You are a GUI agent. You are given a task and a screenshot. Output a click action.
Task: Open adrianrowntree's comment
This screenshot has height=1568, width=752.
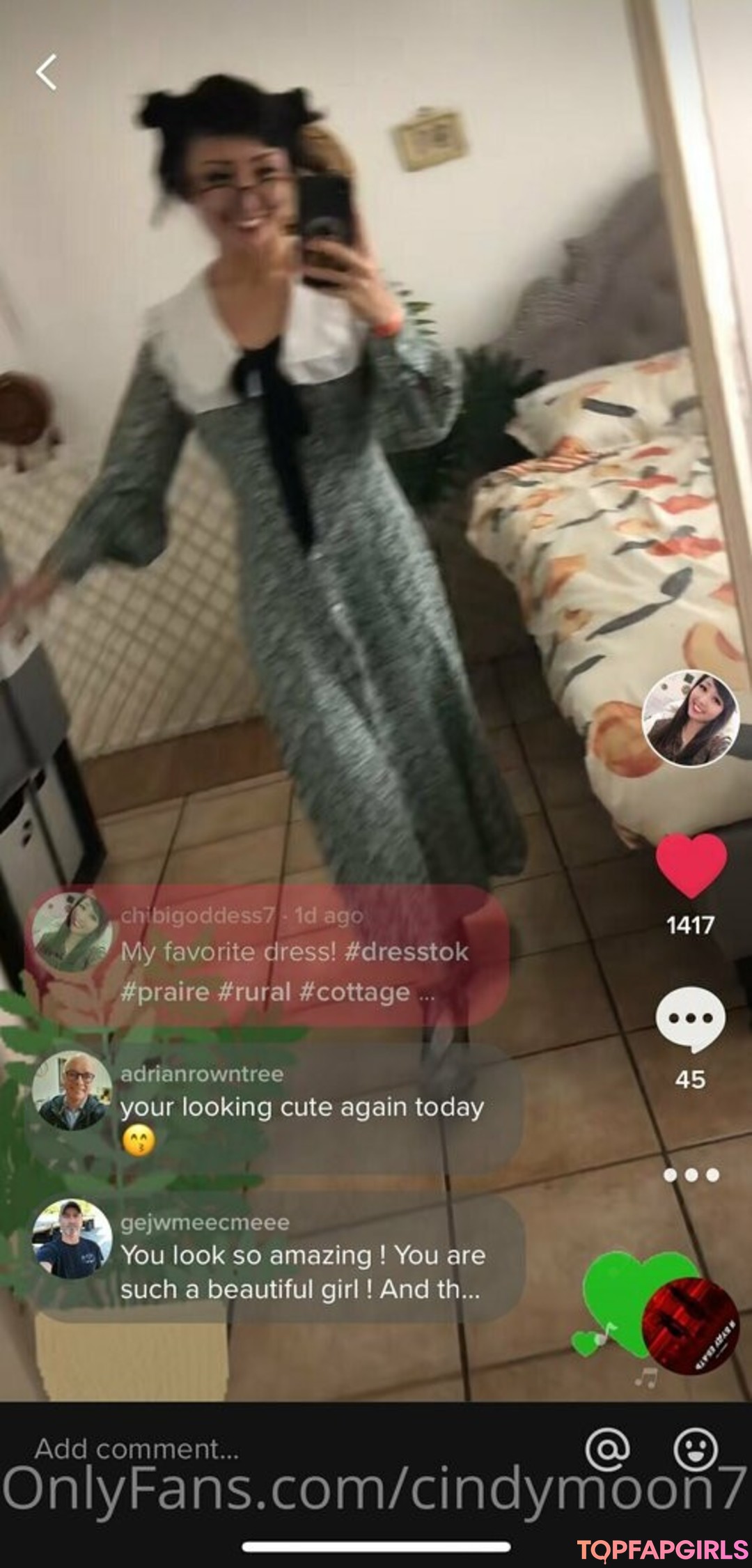pos(302,1108)
